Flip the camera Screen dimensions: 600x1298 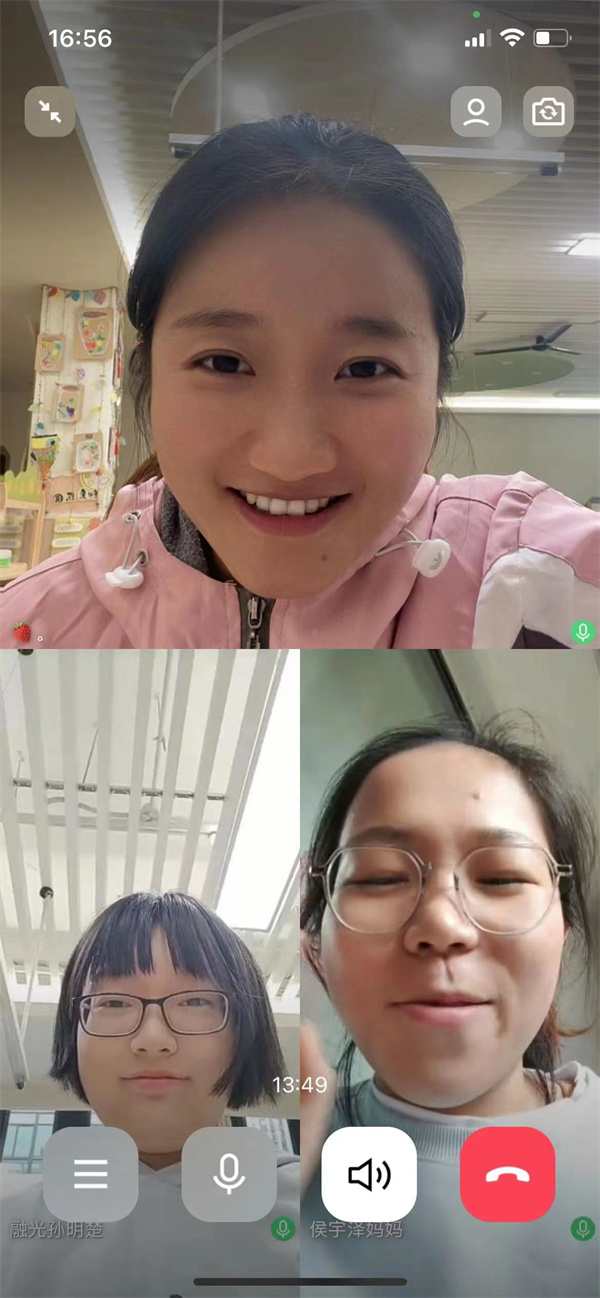pyautogui.click(x=548, y=111)
